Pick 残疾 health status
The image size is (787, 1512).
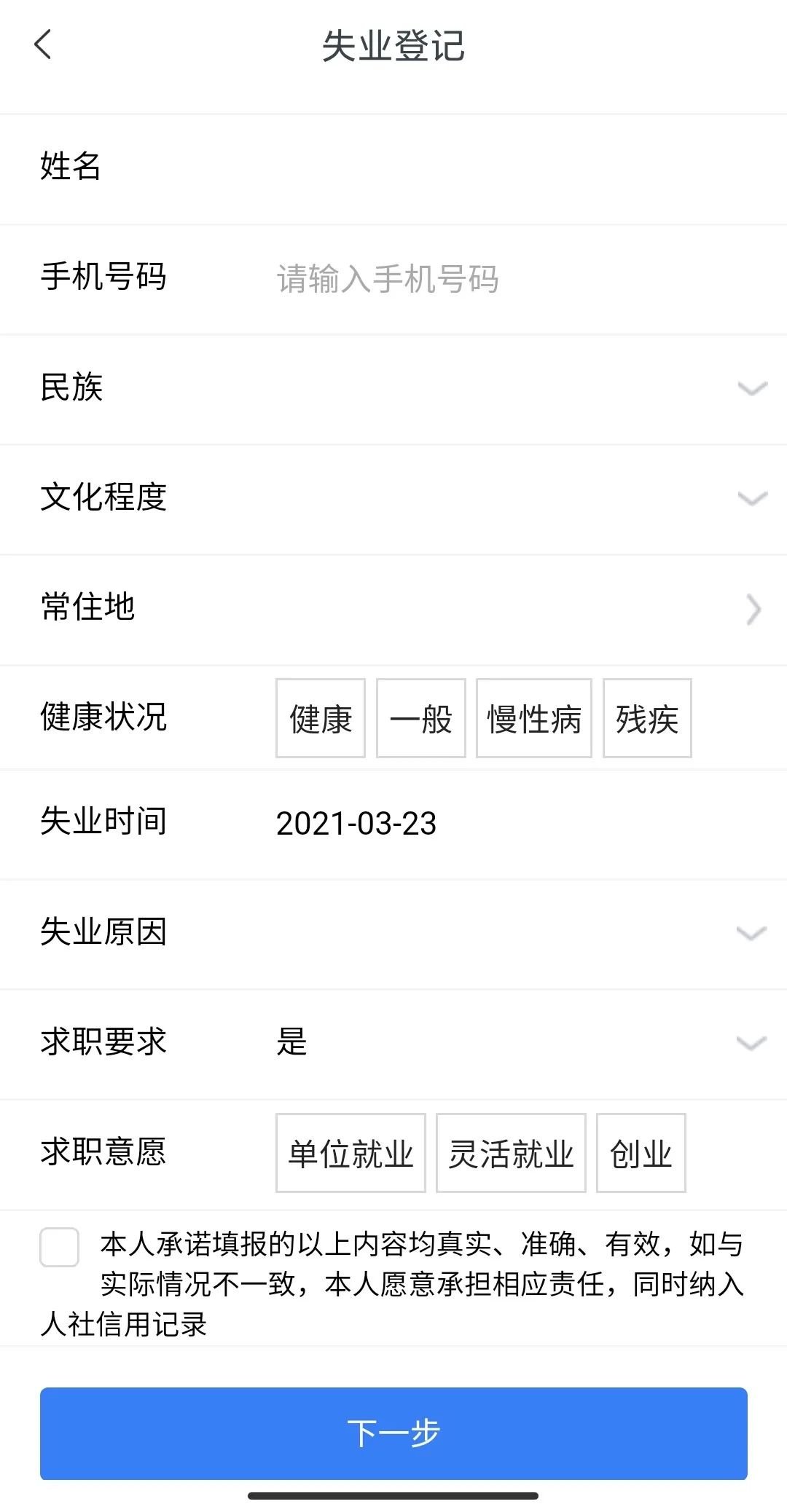647,719
